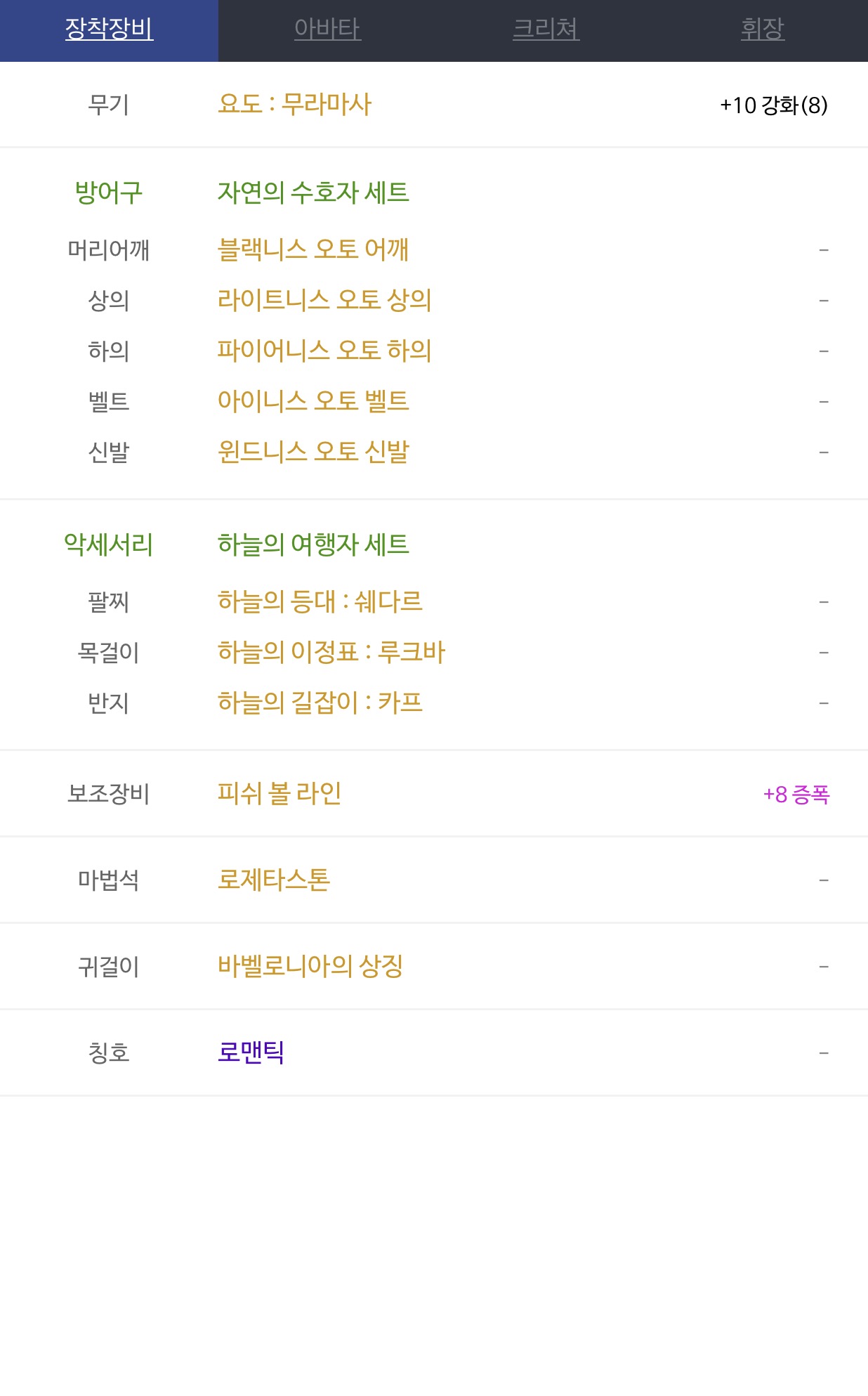Go to the 장착장비 tab
The width and height of the screenshot is (868, 1396).
[x=109, y=30]
